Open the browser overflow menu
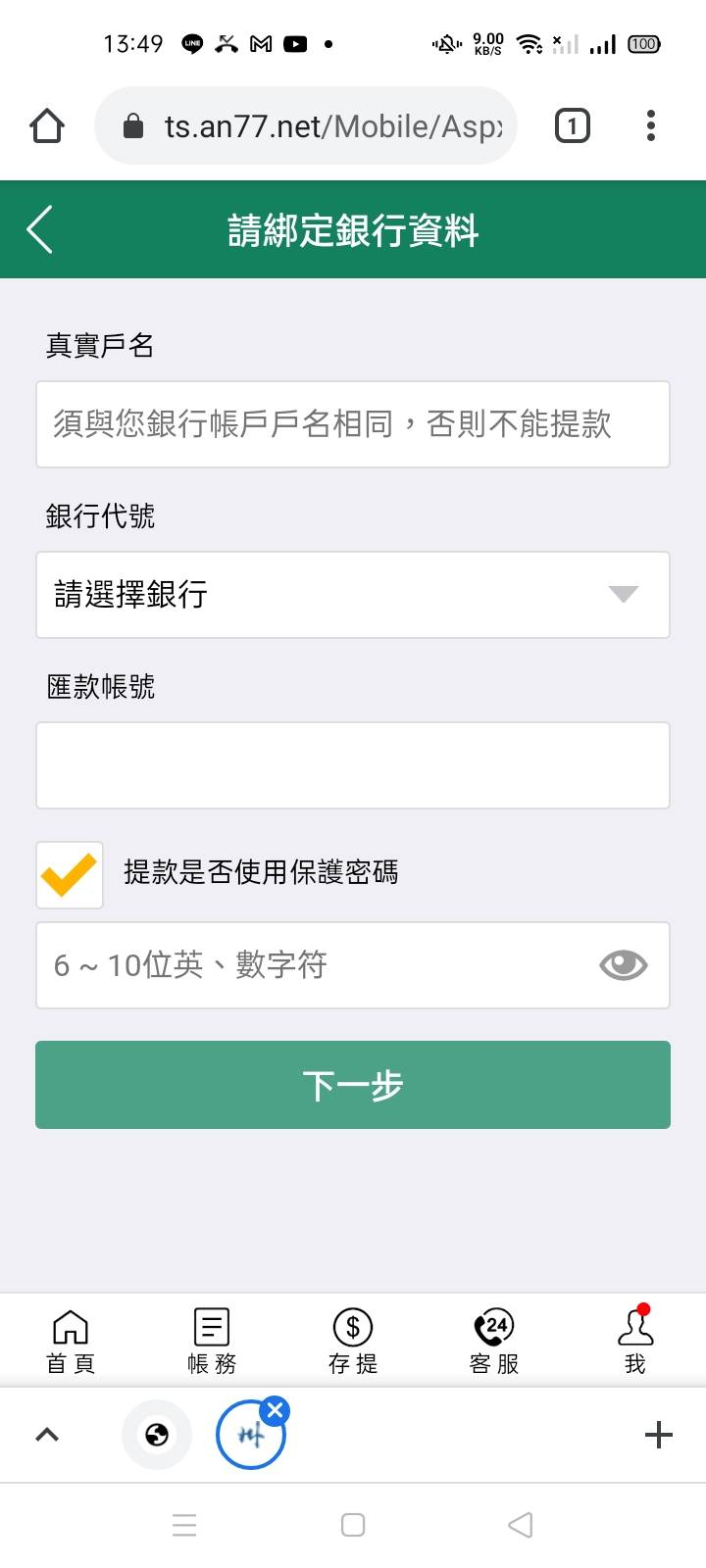 coord(651,125)
